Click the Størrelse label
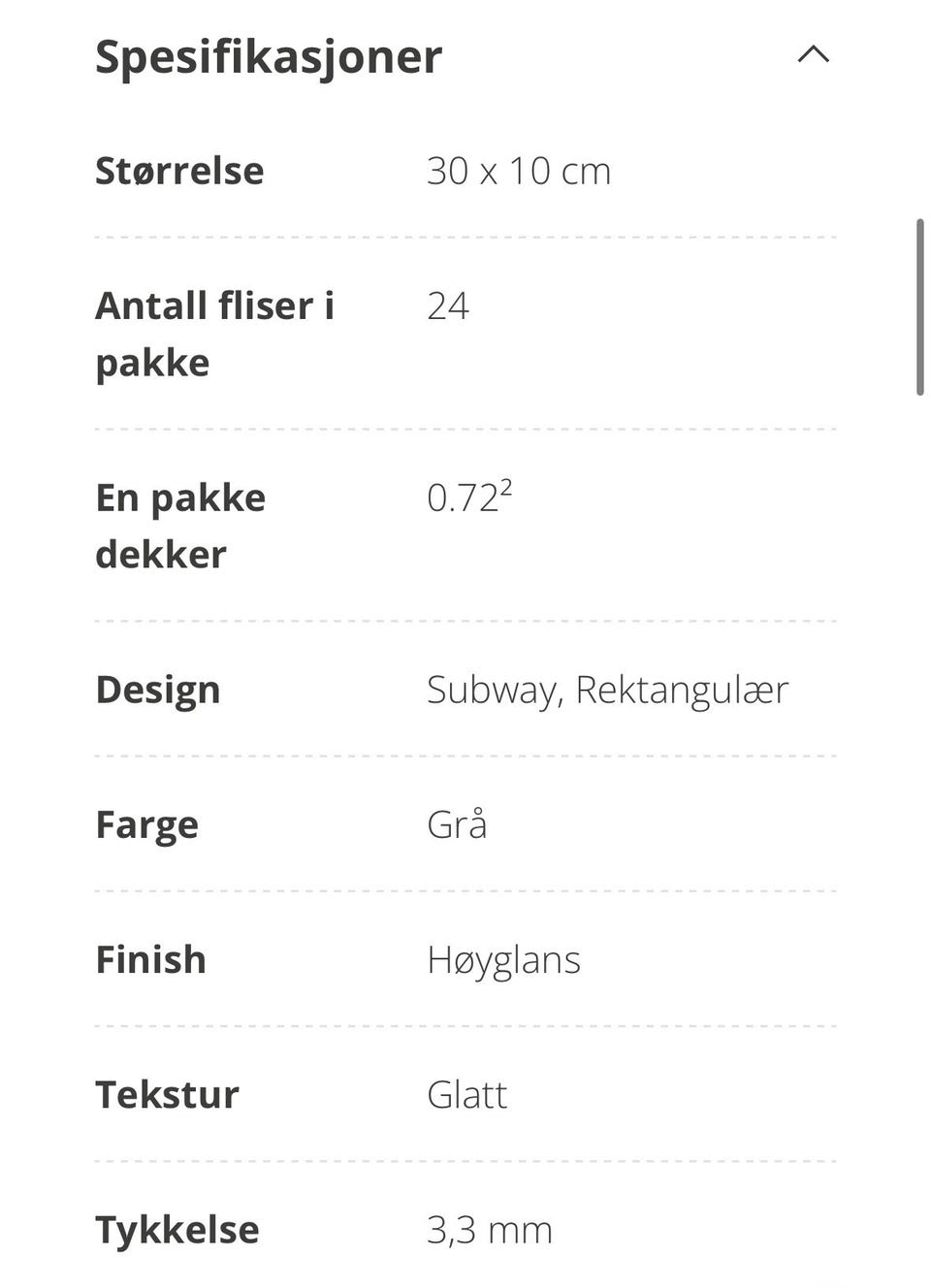The width and height of the screenshot is (931, 1288). pyautogui.click(x=178, y=171)
